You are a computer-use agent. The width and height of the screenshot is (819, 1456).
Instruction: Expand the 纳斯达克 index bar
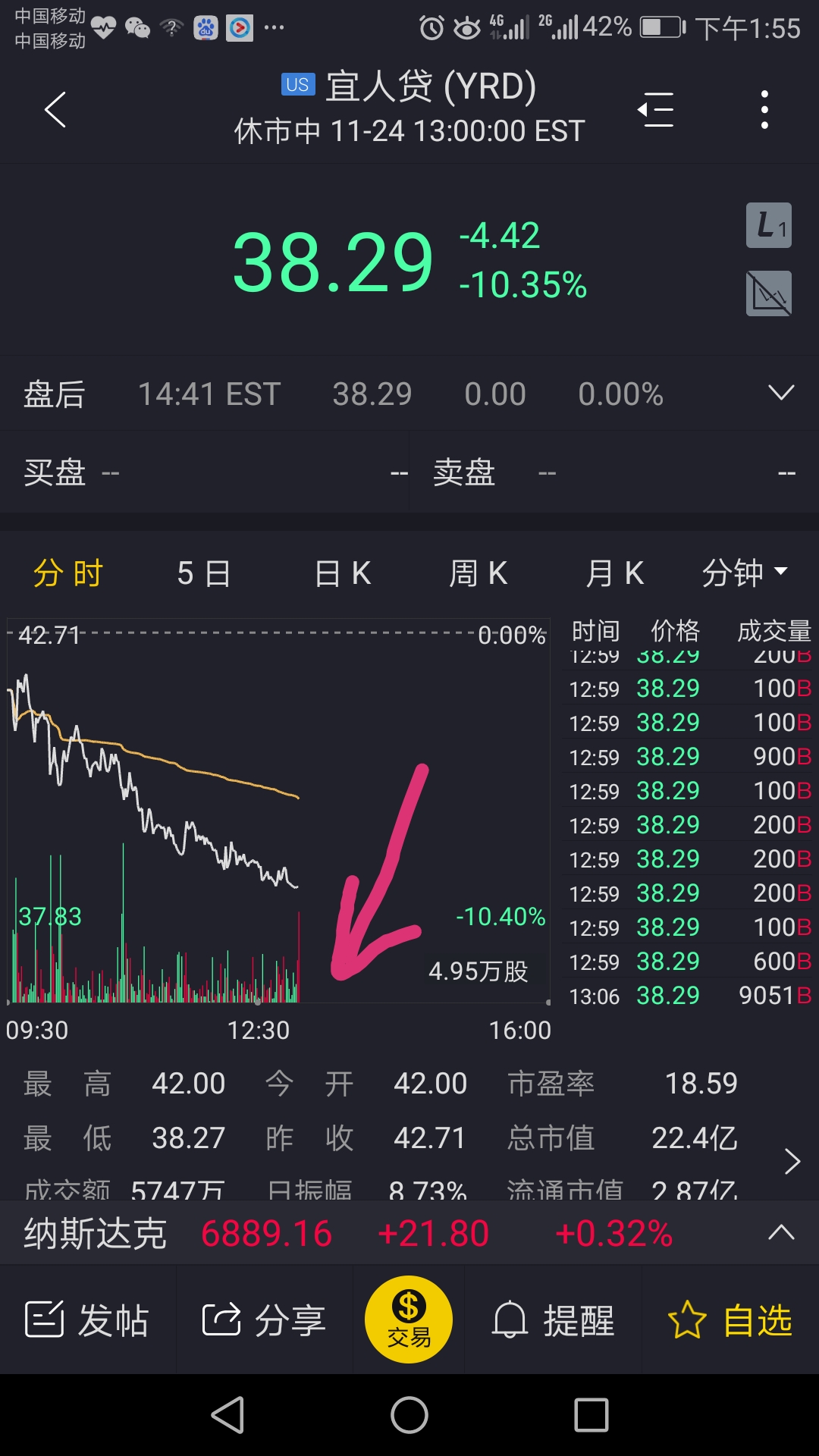pos(780,1233)
